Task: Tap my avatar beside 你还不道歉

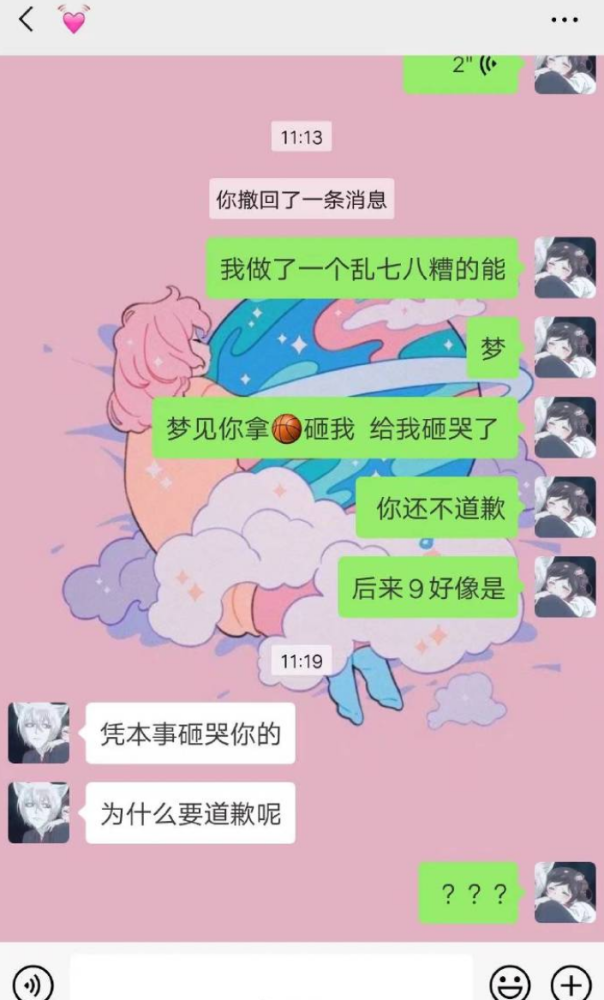Action: [x=565, y=506]
